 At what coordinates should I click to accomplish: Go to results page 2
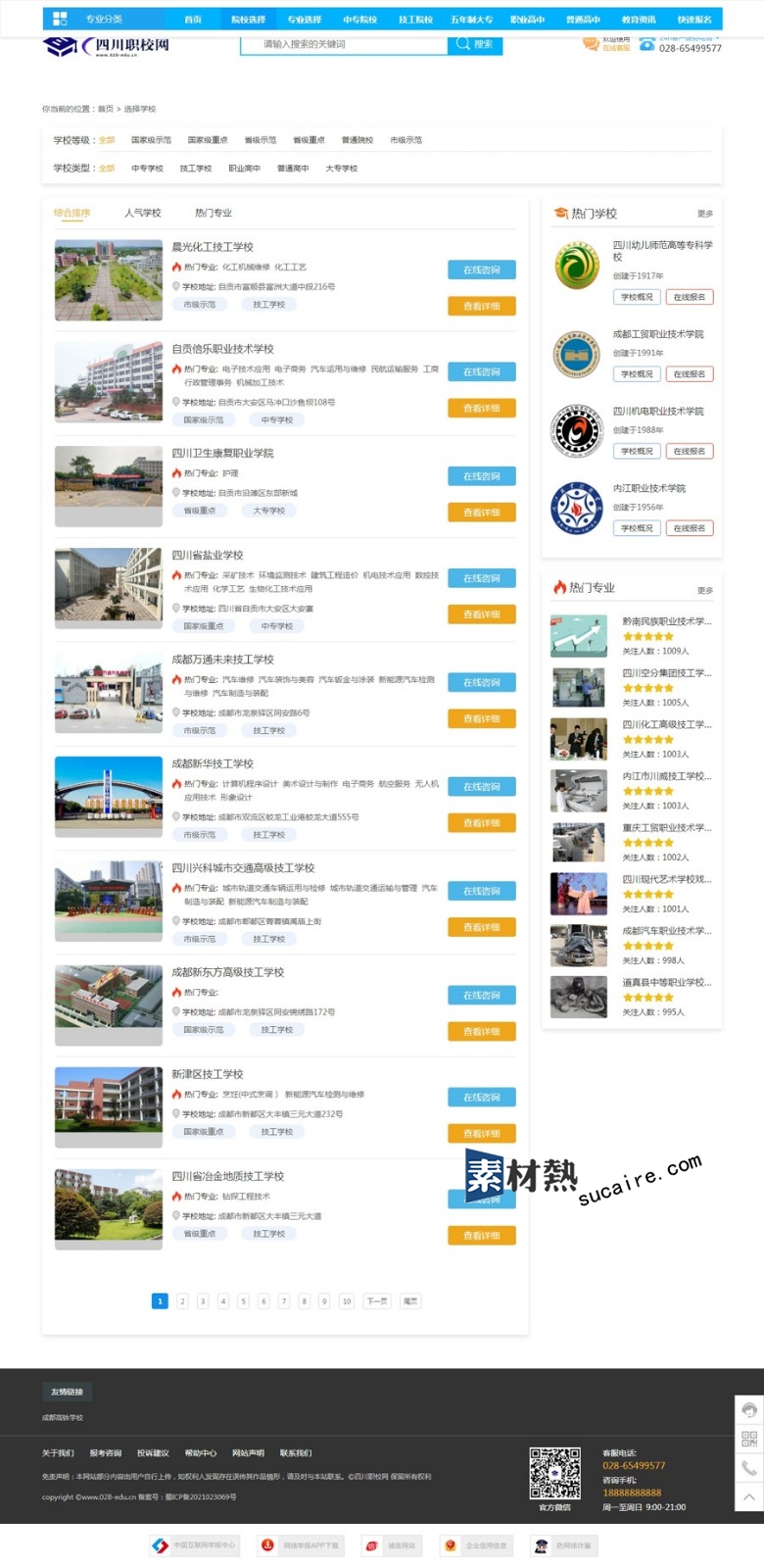[182, 1301]
